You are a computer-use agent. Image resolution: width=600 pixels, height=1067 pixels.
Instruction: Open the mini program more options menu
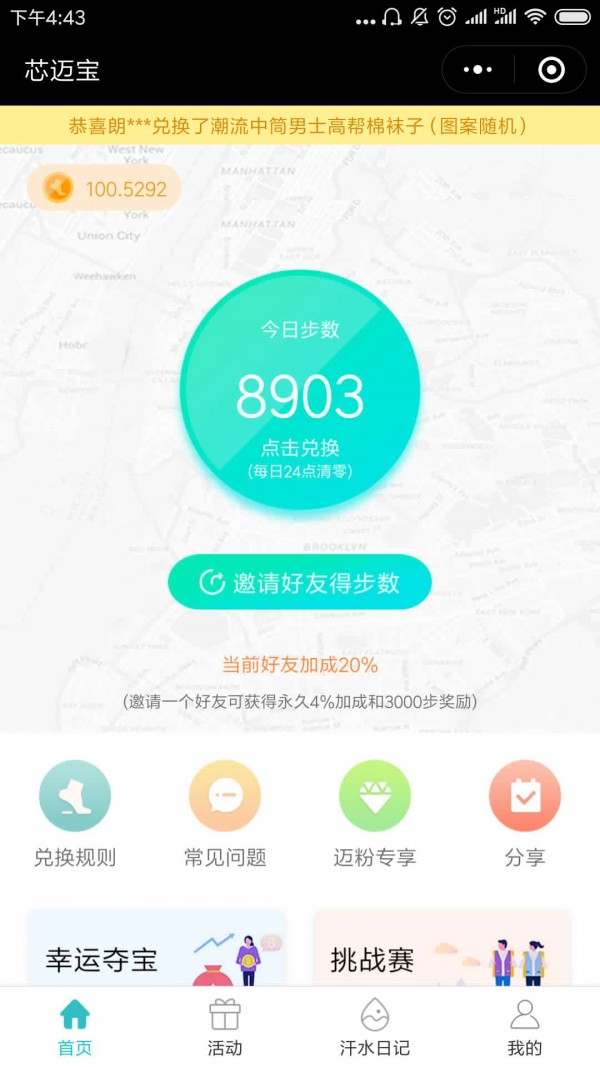point(478,70)
